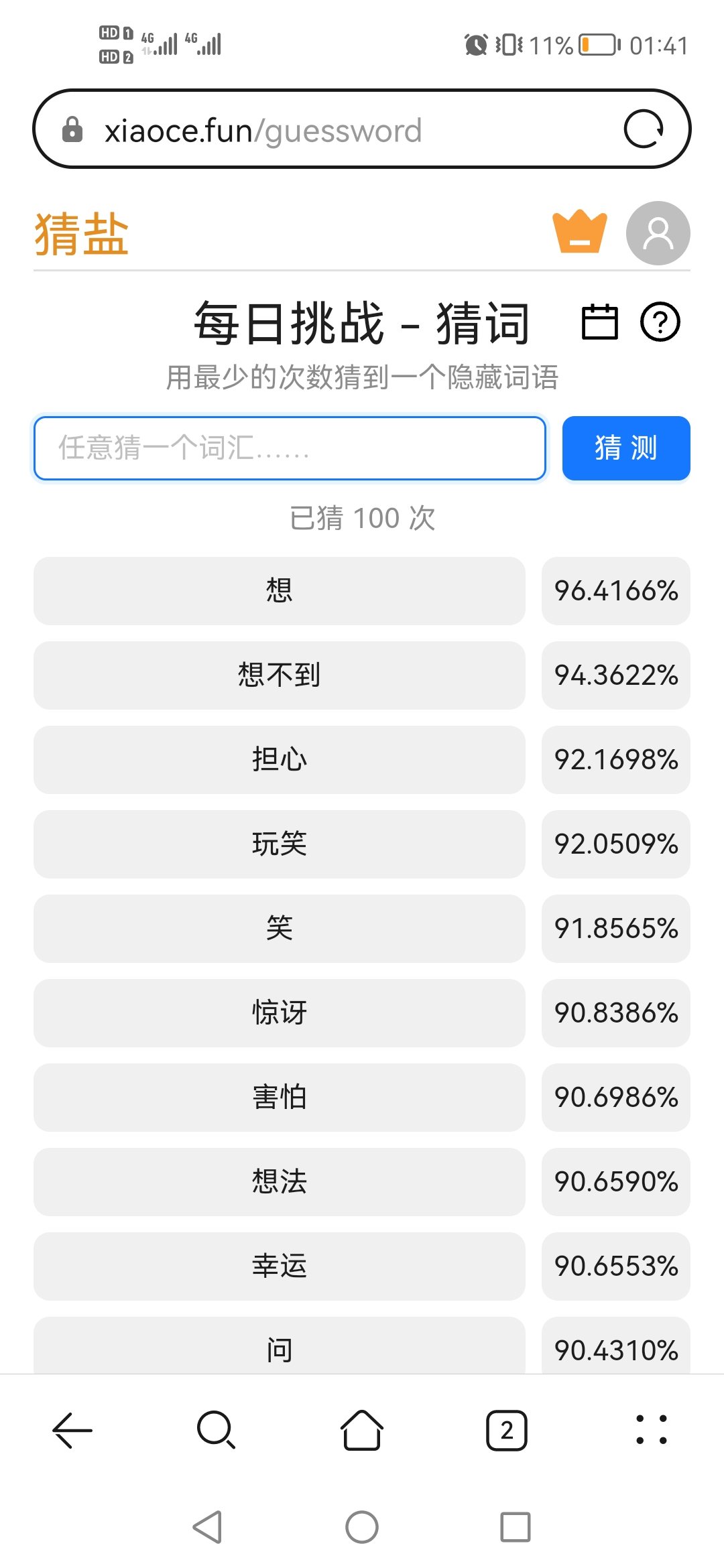Reload the page from the address bar
This screenshot has height=1568, width=724.
click(x=644, y=129)
